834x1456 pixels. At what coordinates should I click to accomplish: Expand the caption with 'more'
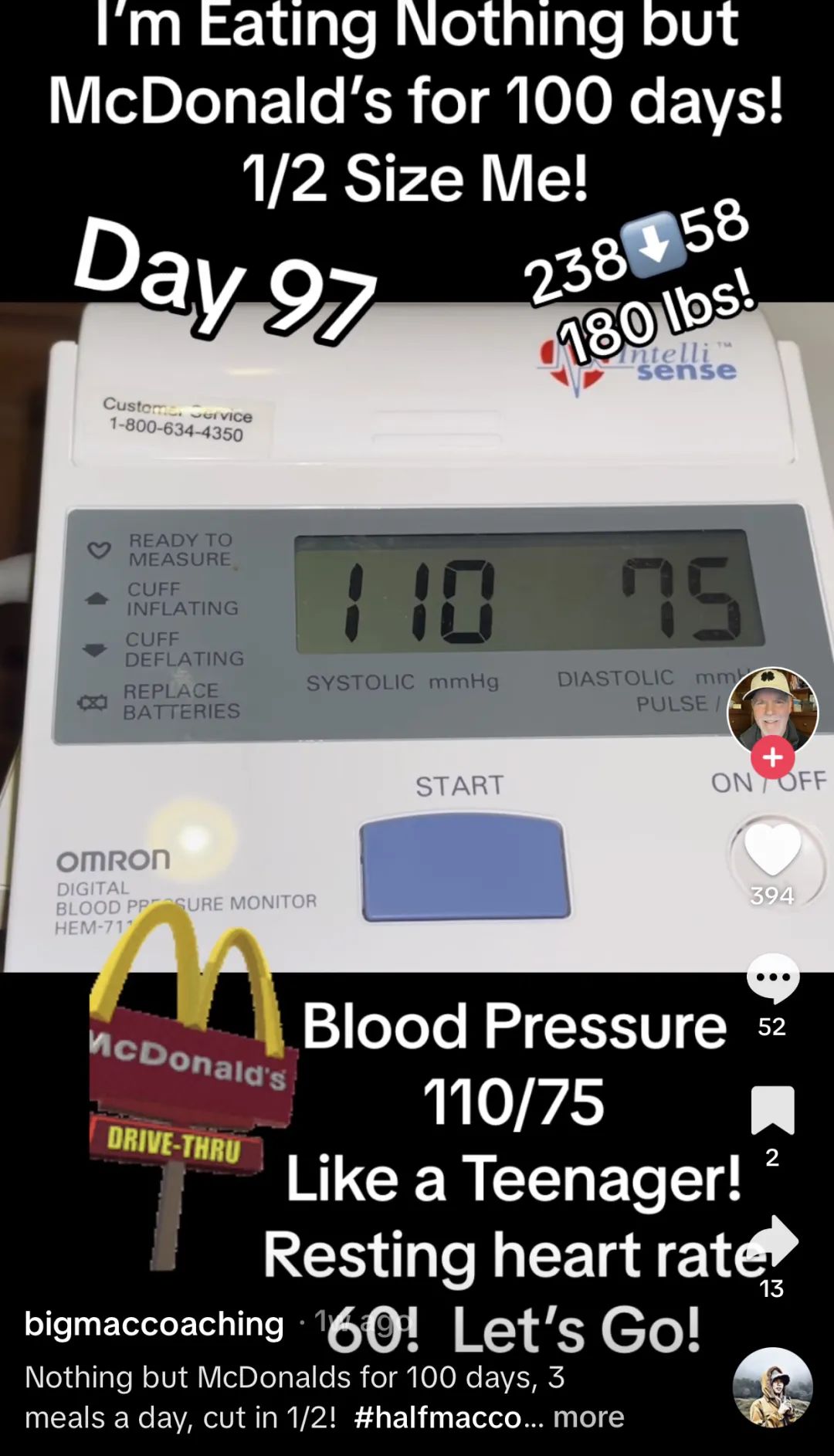(588, 1417)
